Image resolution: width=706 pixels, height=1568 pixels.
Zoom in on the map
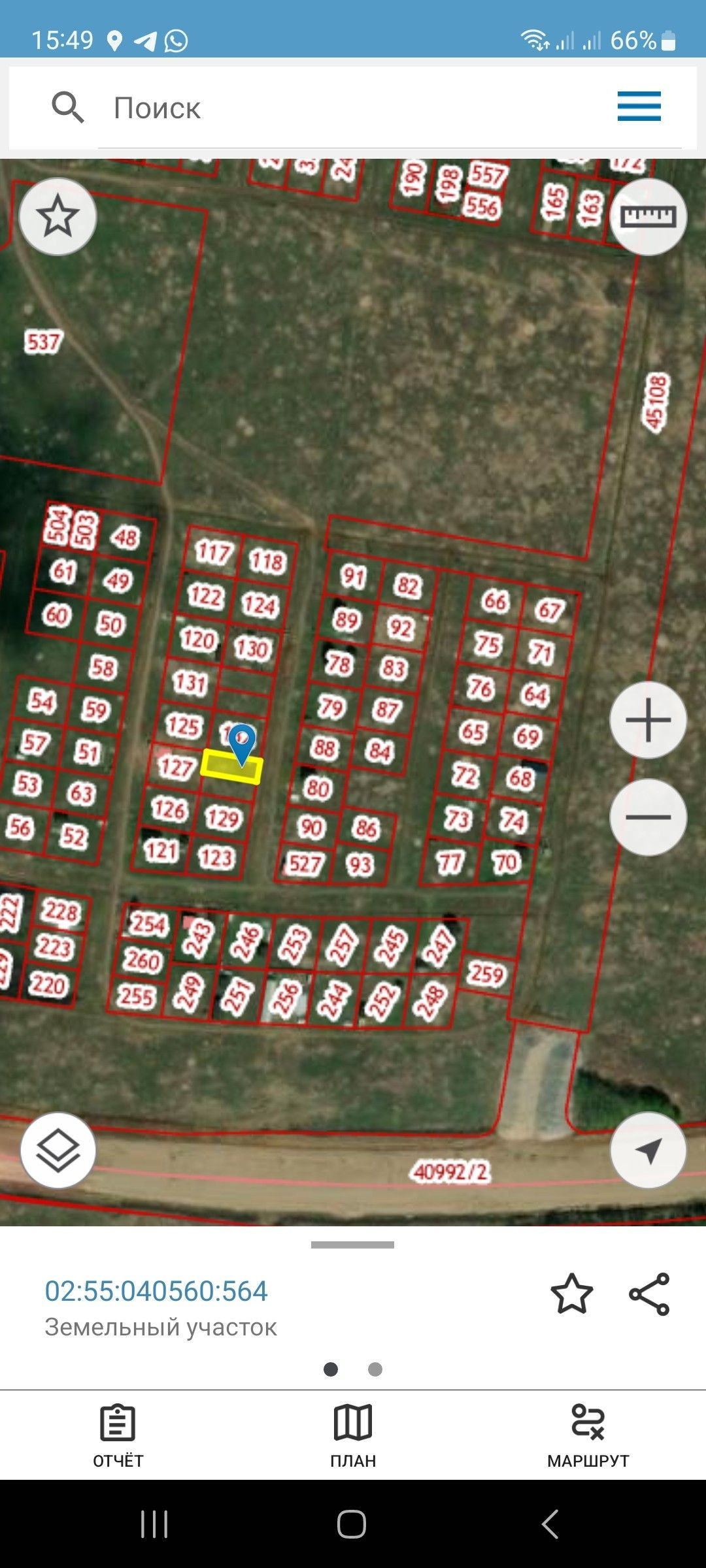click(648, 720)
